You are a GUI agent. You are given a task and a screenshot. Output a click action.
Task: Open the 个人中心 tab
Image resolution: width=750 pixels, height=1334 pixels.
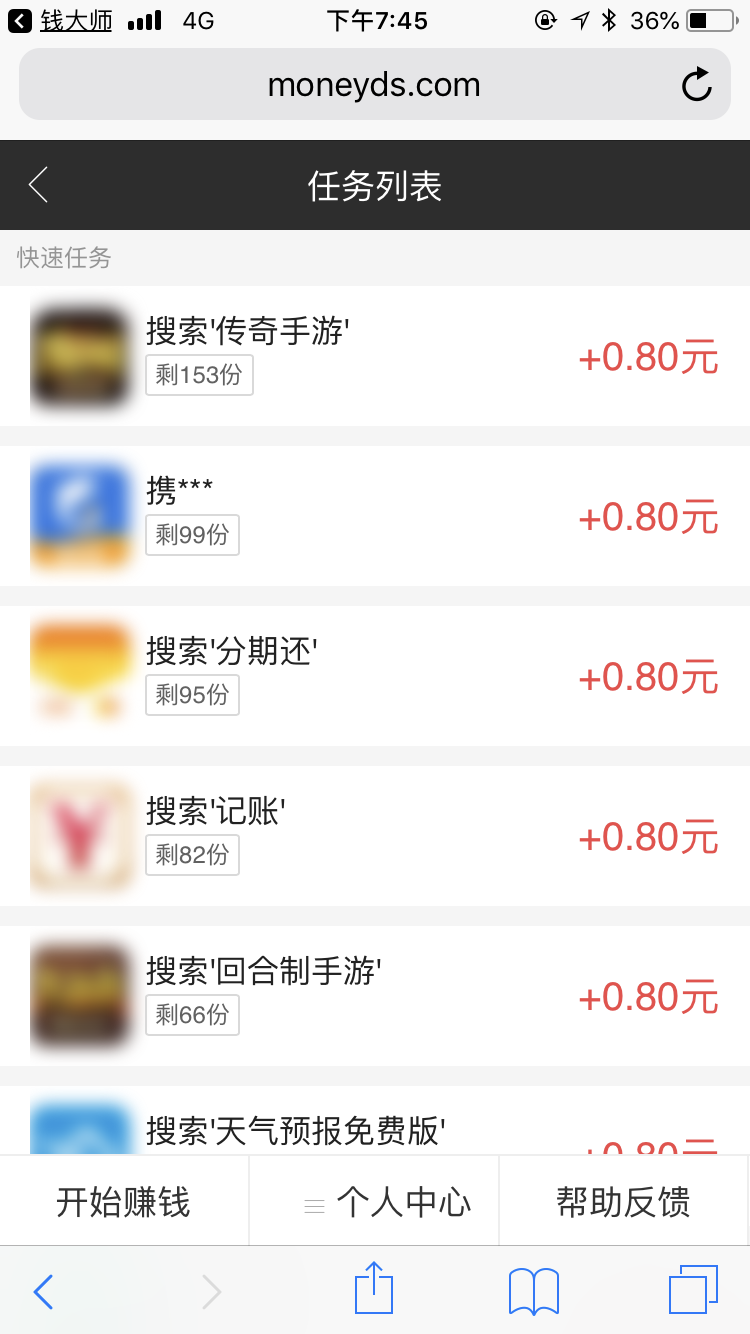point(373,1199)
